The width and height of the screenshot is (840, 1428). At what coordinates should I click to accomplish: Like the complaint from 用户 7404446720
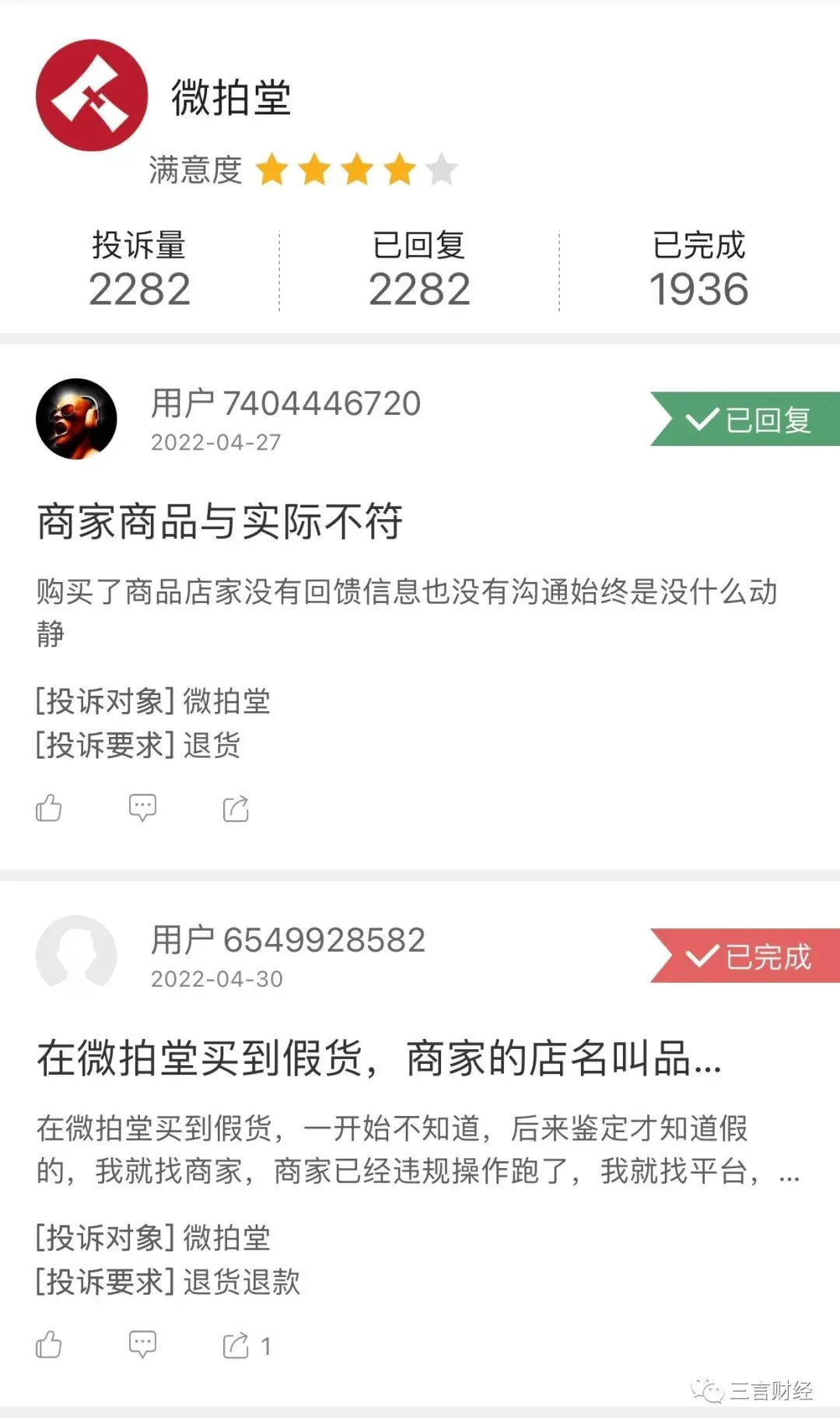49,809
